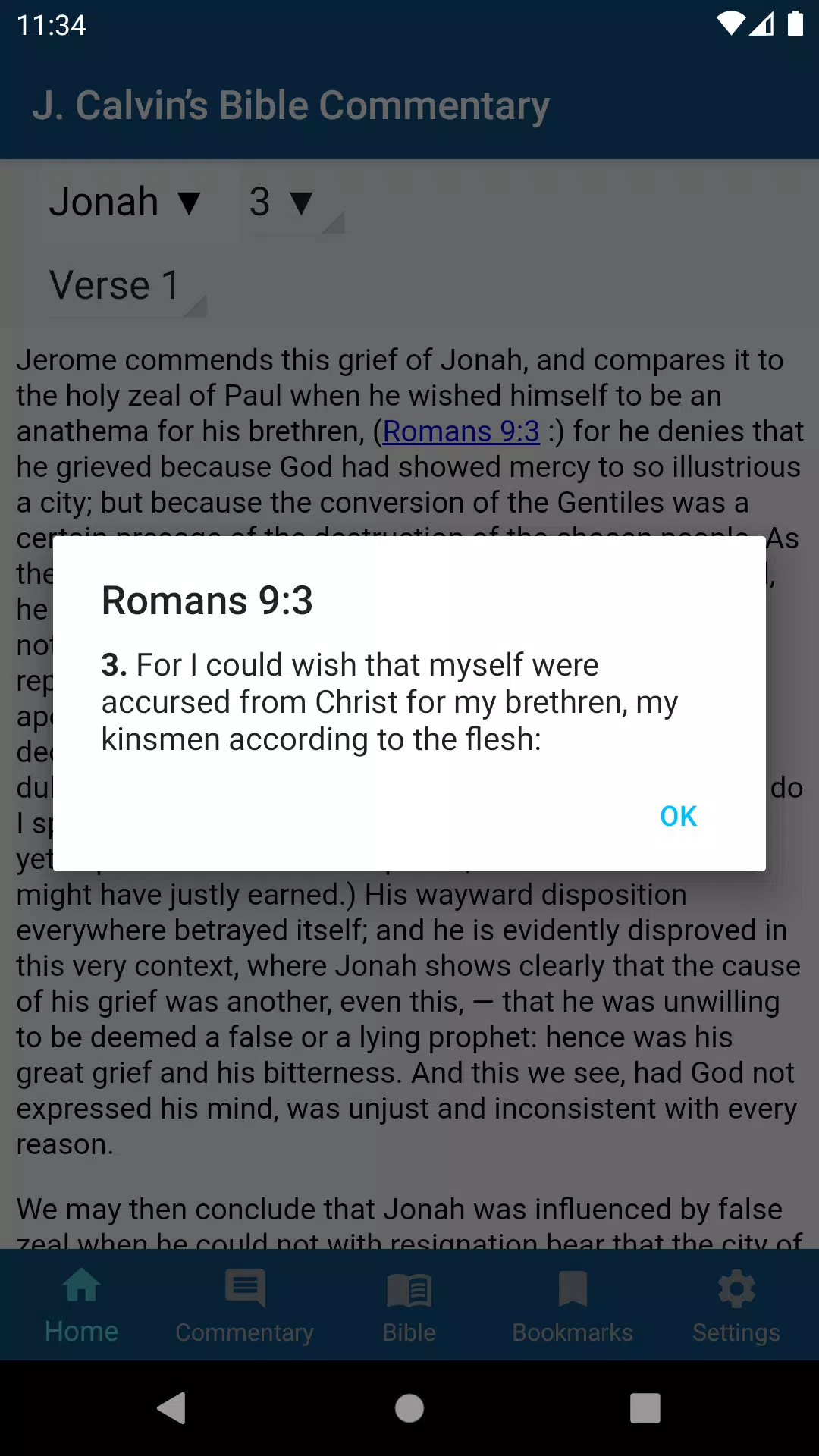Tap the battery indicator in status bar

793,25
